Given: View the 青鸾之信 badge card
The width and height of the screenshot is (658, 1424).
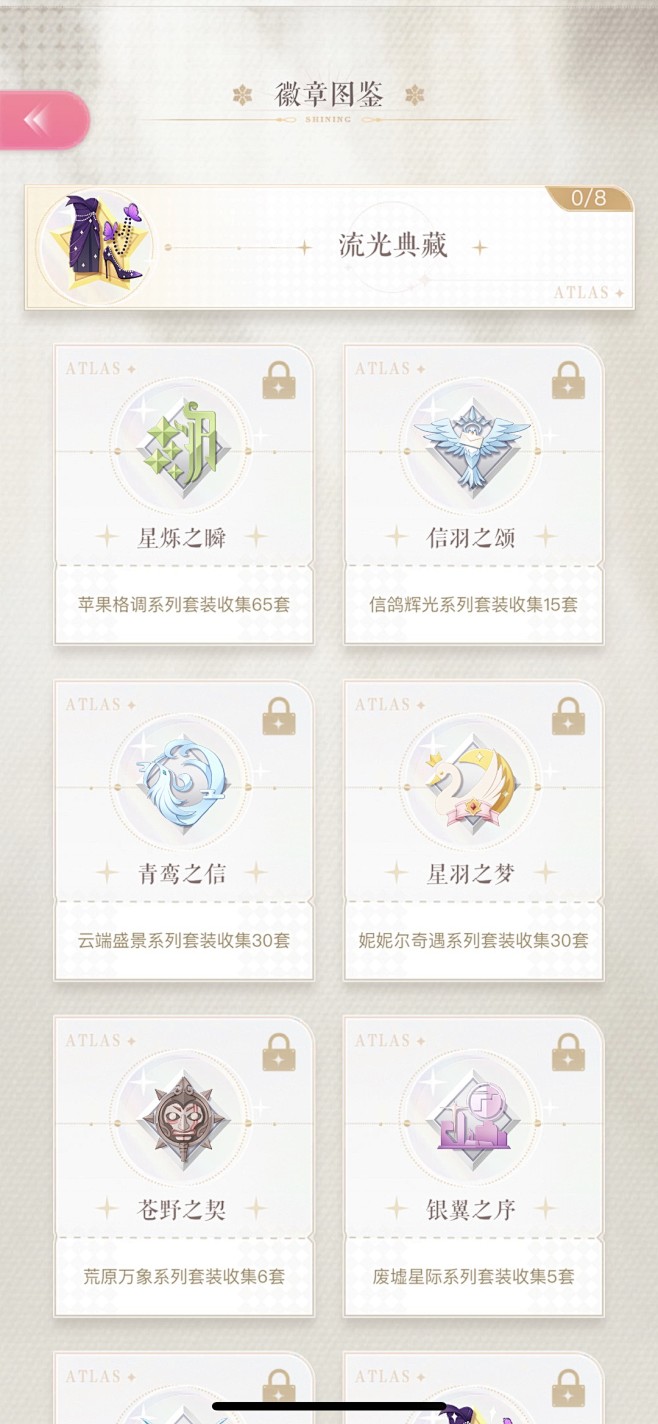Looking at the screenshot, I should point(184,831).
